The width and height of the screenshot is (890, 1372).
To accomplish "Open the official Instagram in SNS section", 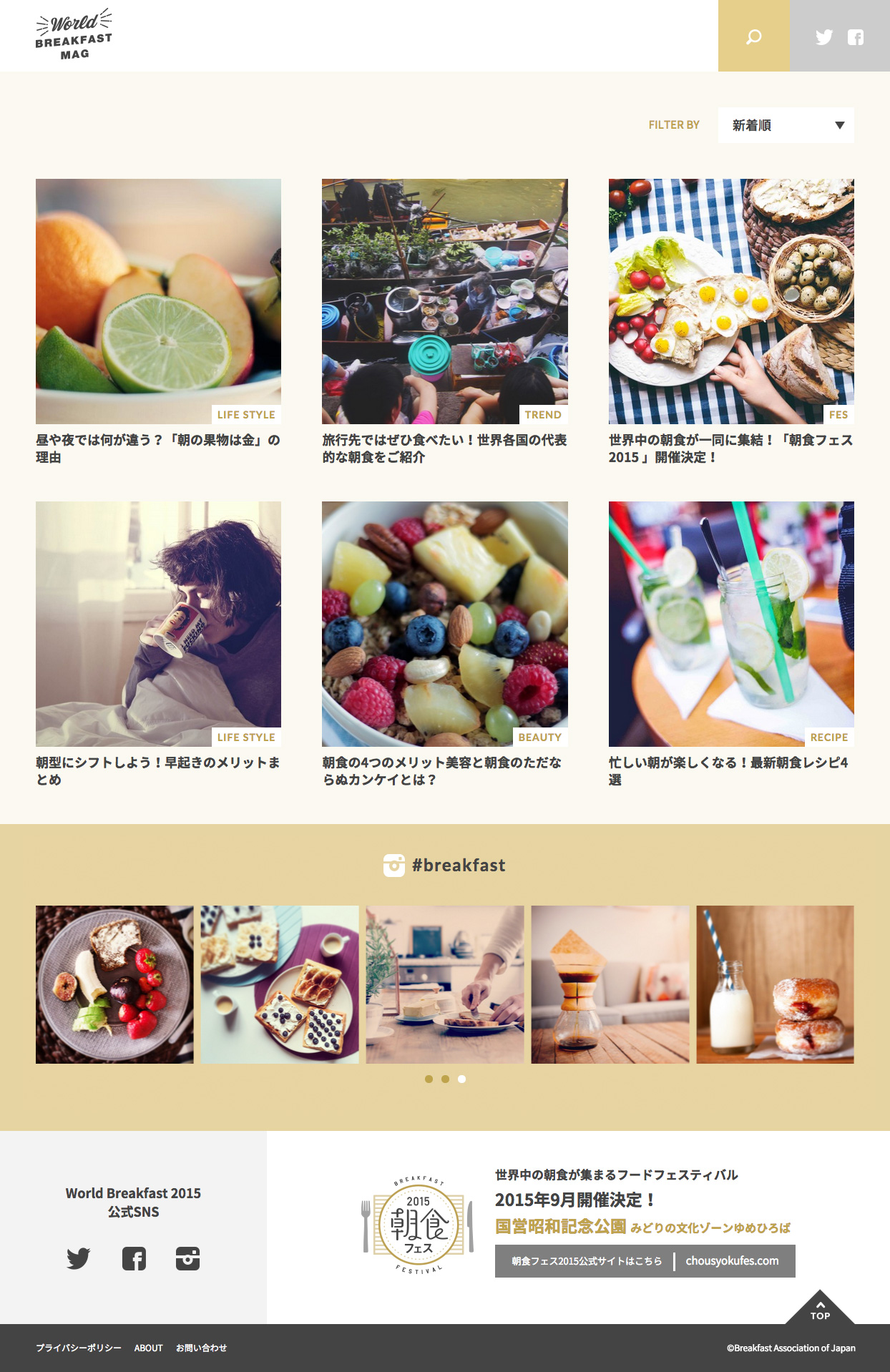I will pyautogui.click(x=187, y=1258).
